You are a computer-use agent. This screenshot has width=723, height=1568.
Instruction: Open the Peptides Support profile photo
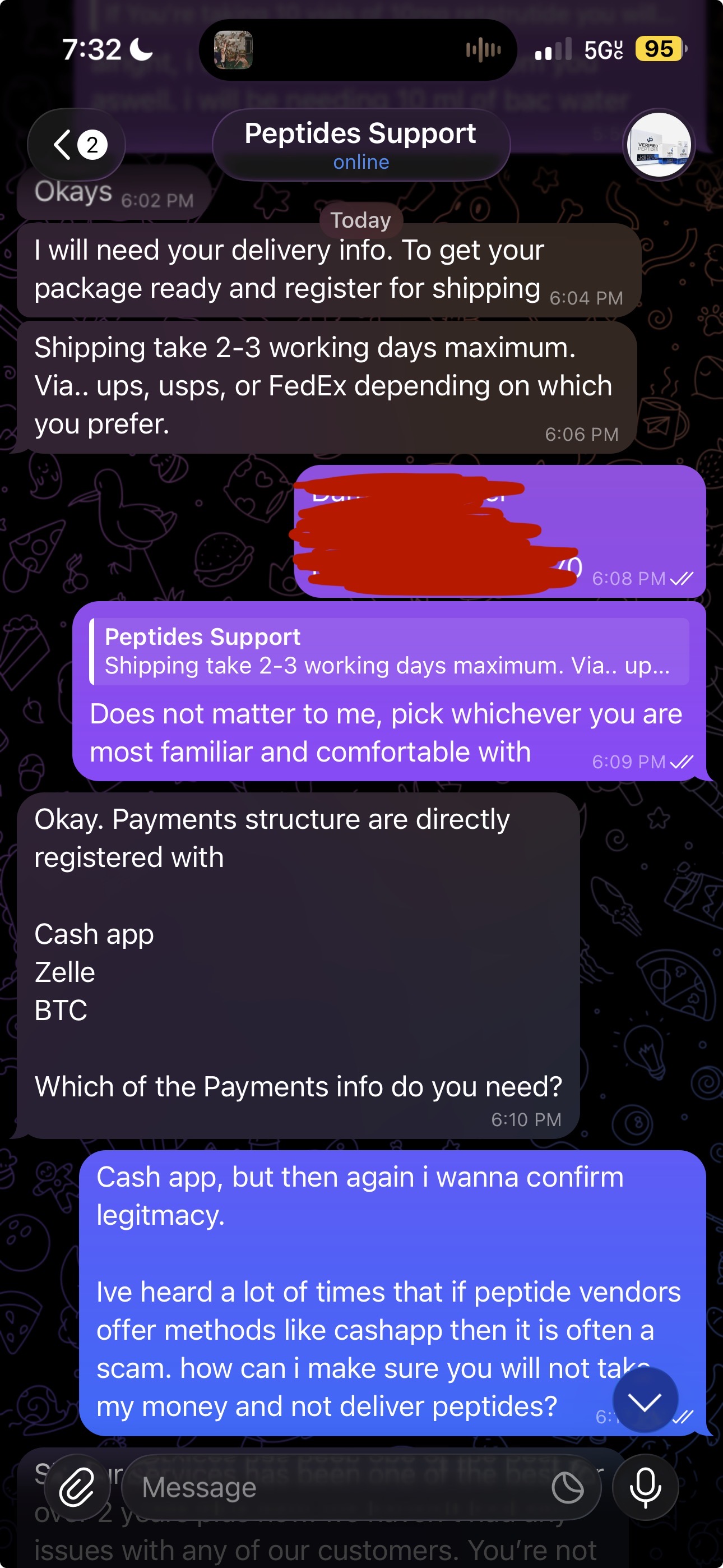point(659,145)
